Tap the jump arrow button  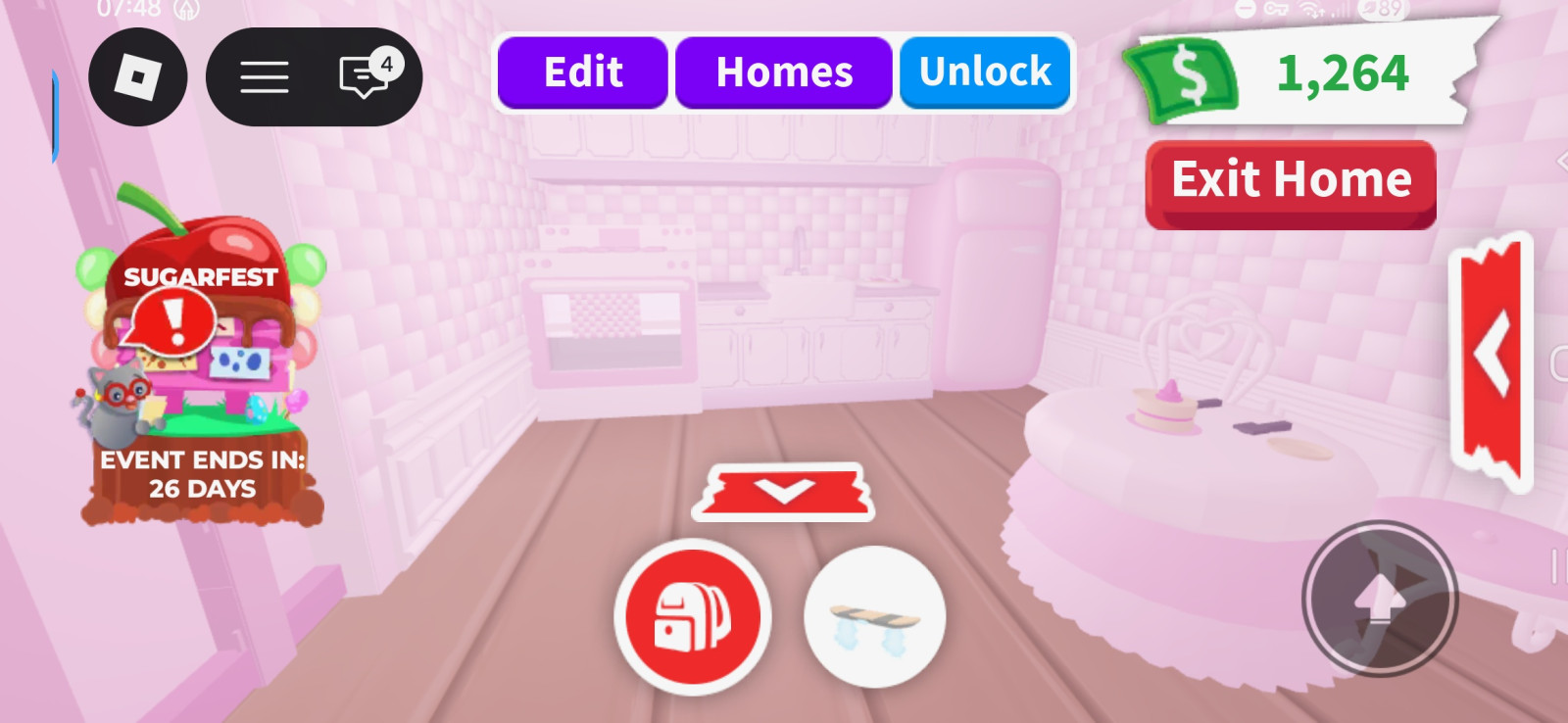[1380, 598]
